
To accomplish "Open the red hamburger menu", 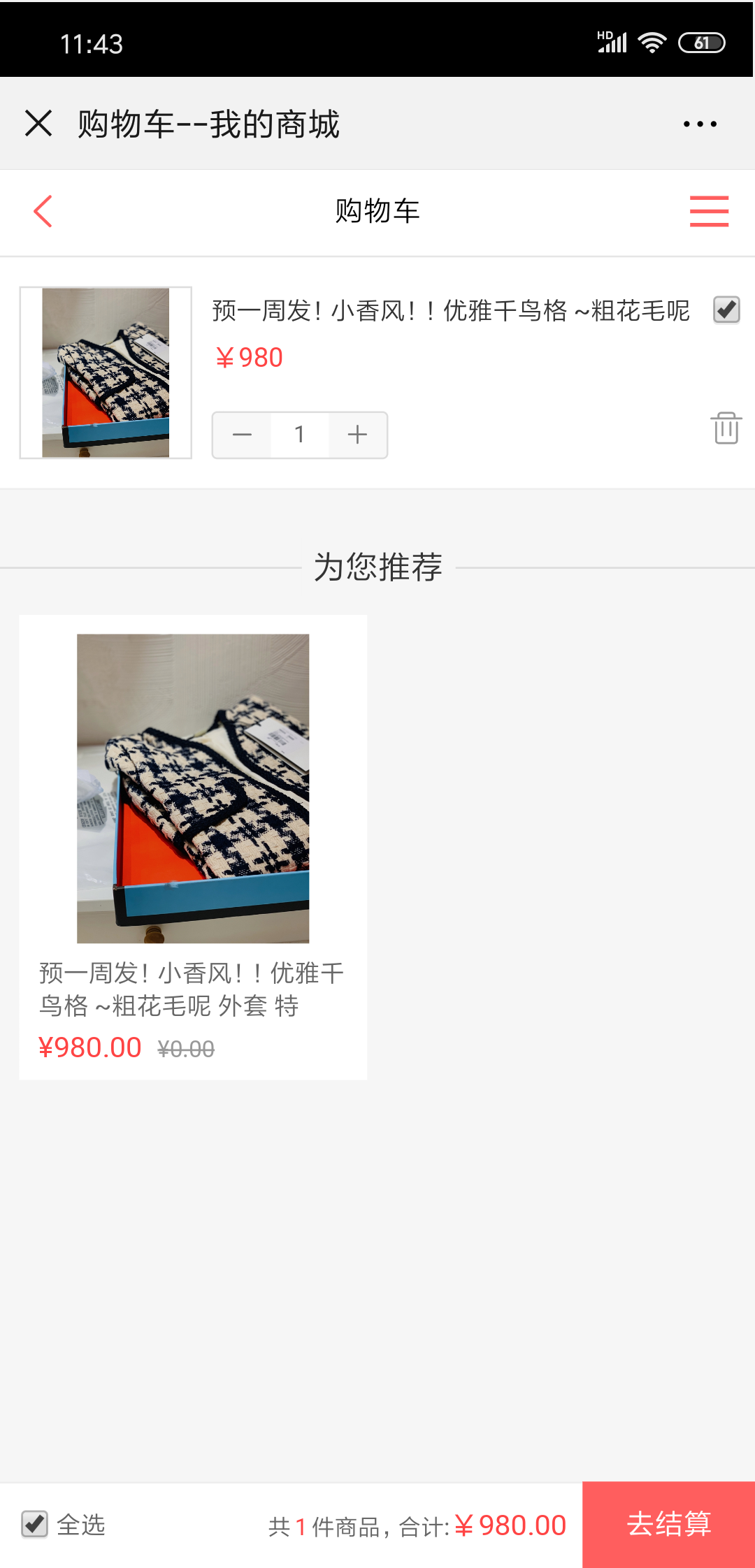I will [x=709, y=211].
